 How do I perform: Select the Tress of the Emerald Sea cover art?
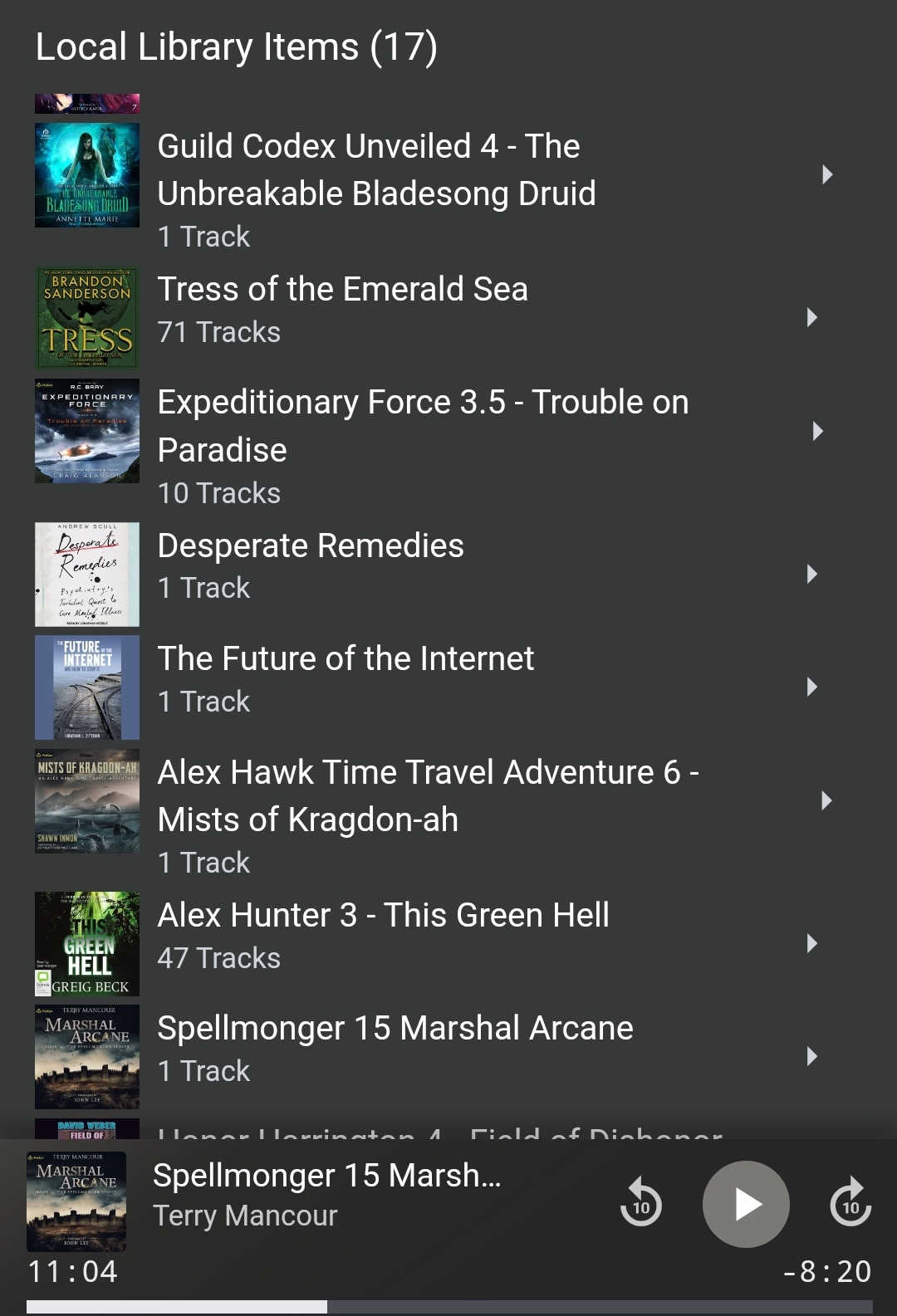[87, 316]
